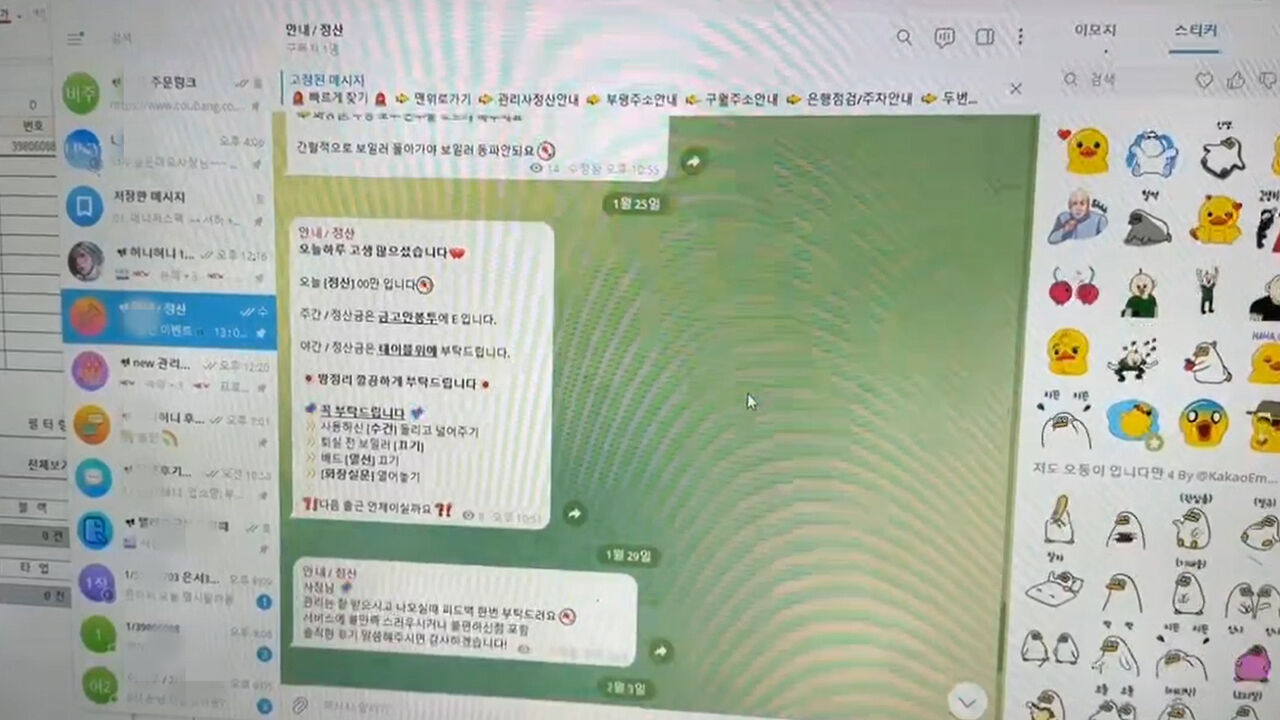Focus the sticker 검색 search field
This screenshot has height=720, width=1280.
pyautogui.click(x=1120, y=79)
